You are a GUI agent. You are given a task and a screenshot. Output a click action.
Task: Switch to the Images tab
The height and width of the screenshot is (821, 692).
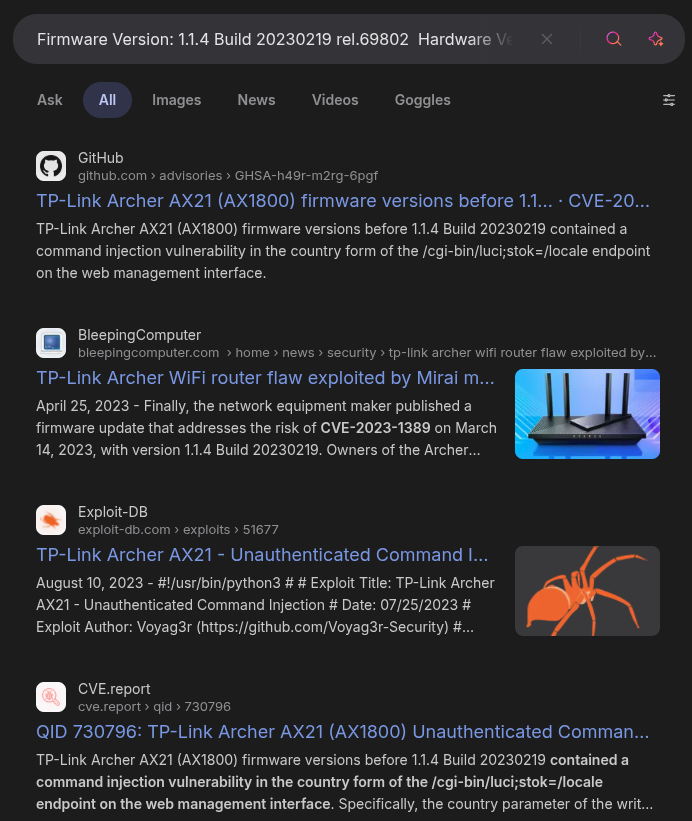(x=176, y=100)
